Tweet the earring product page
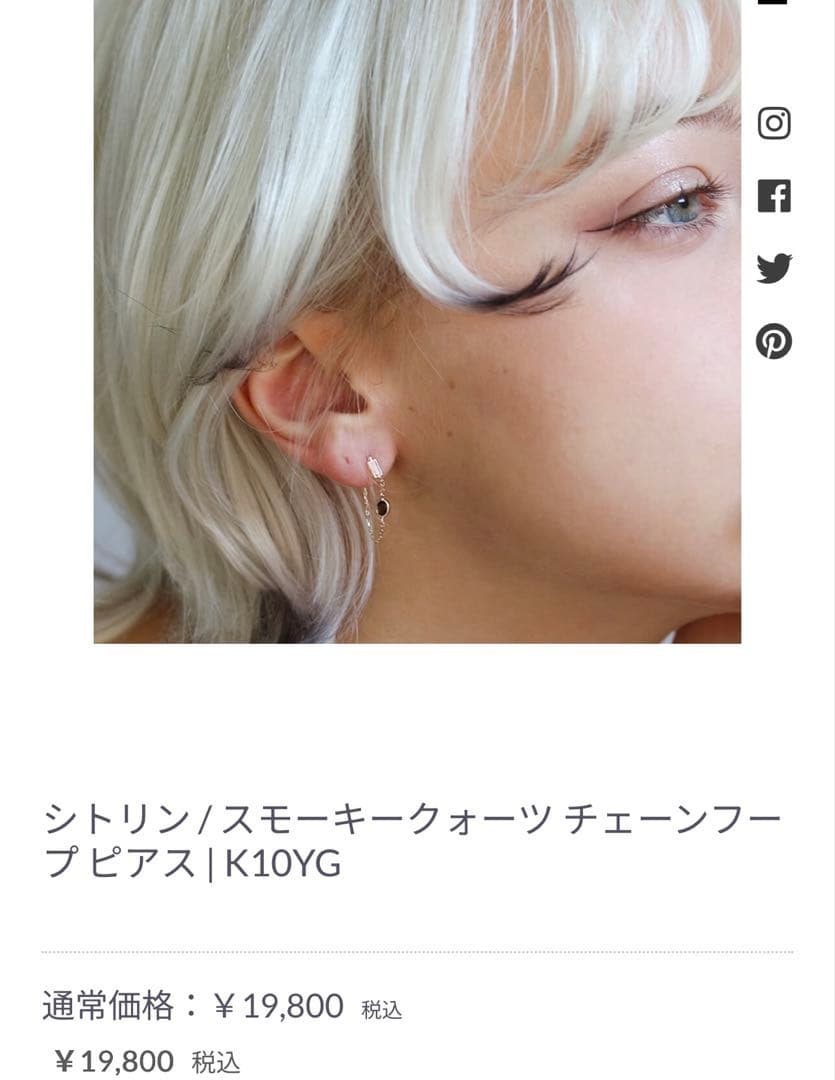Screen dimensions: 835x1080 (772, 268)
